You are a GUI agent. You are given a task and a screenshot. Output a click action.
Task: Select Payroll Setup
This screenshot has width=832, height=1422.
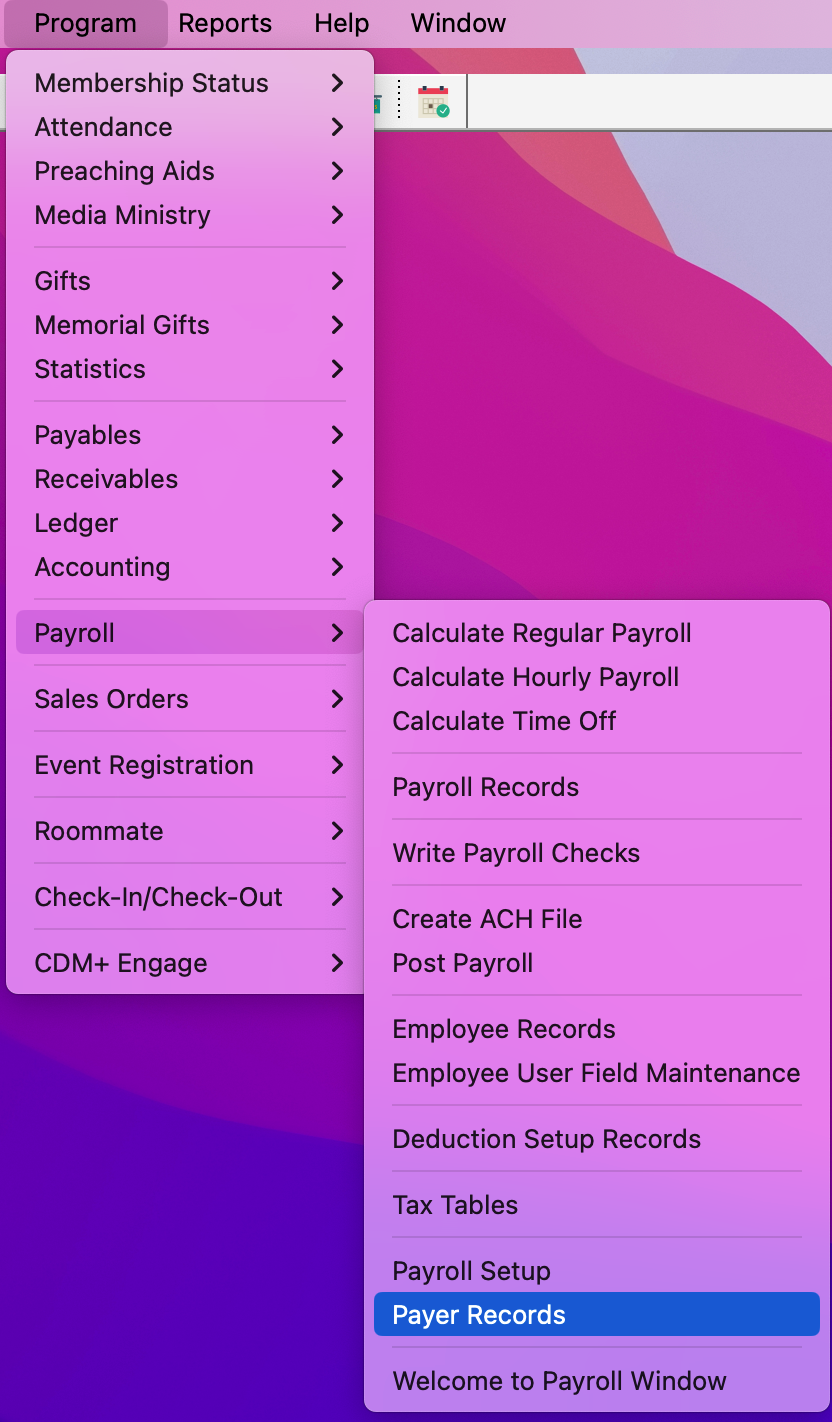471,1271
